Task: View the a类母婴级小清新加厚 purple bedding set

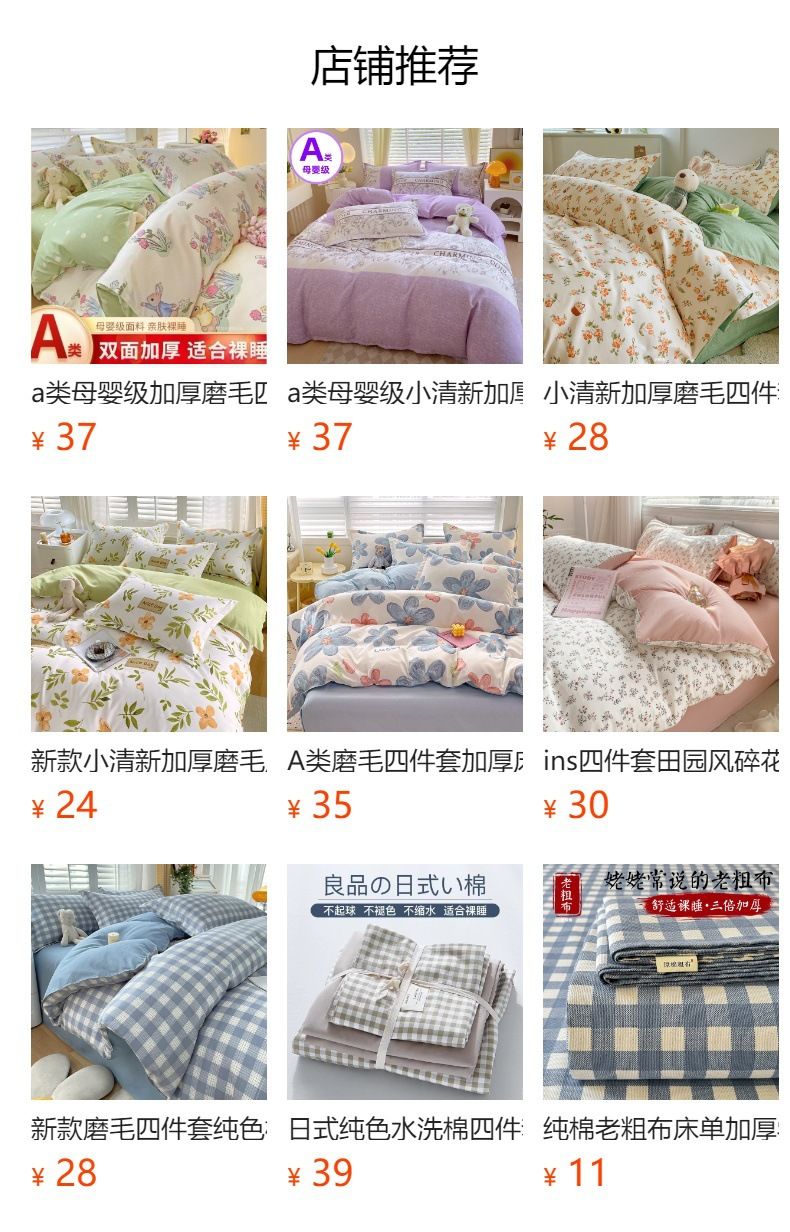Action: coord(404,246)
